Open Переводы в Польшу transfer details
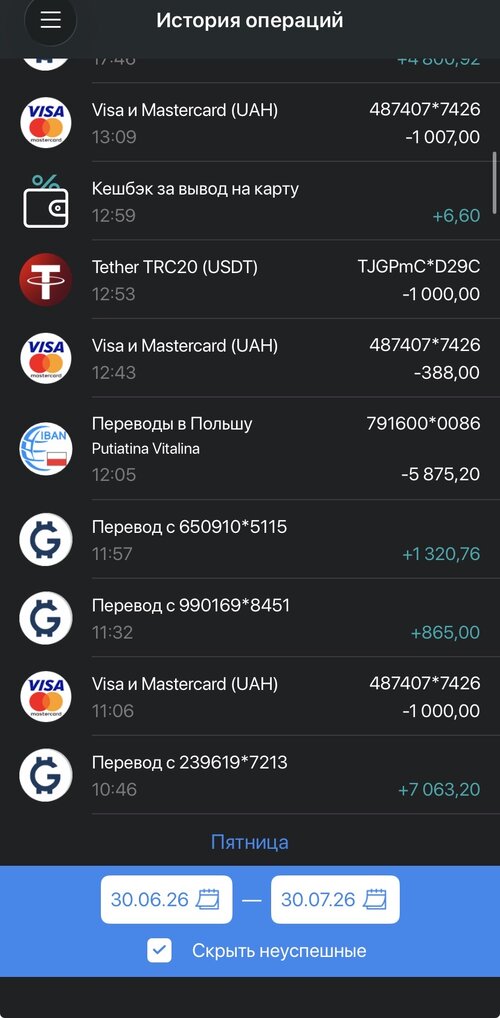Viewport: 500px width, 1018px height. [x=250, y=449]
